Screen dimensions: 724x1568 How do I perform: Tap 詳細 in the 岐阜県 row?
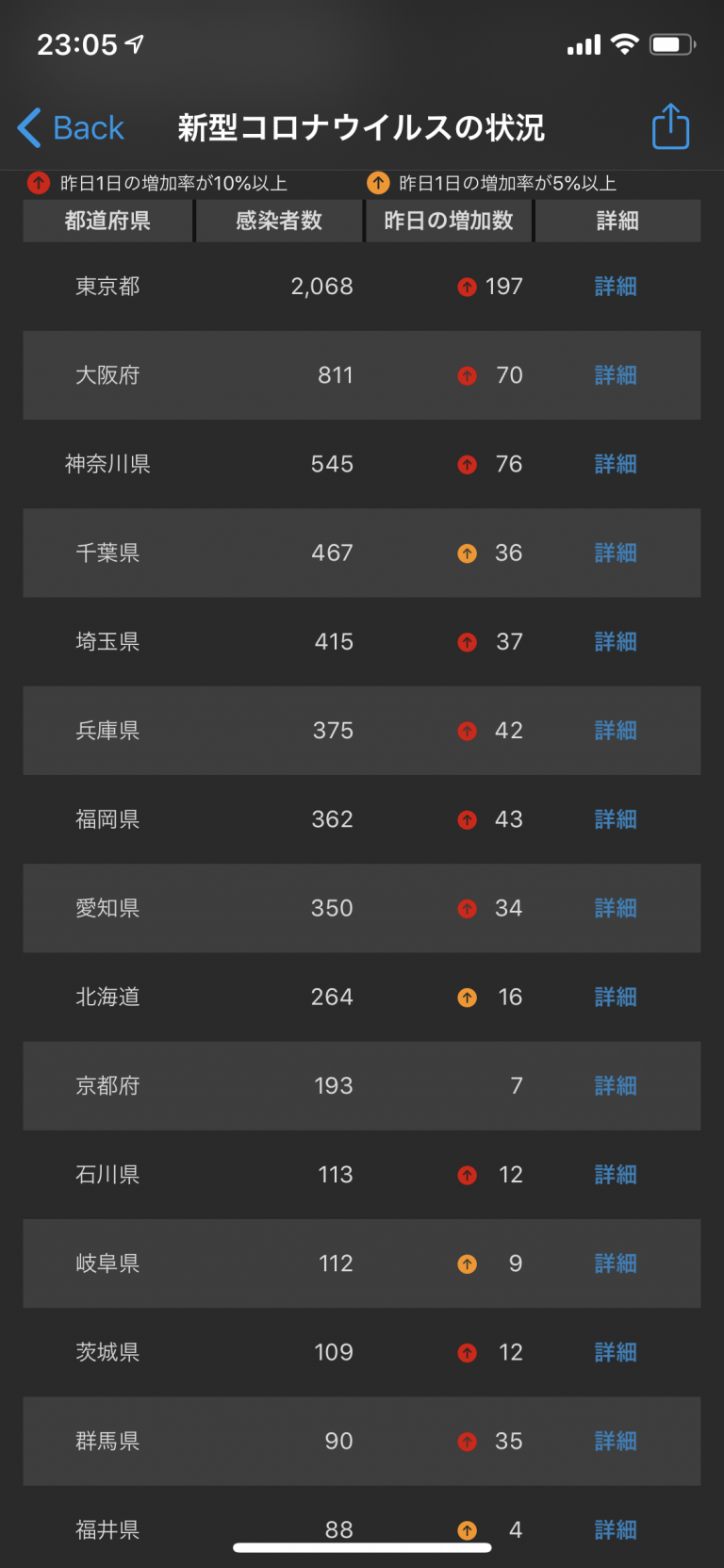pyautogui.click(x=616, y=1263)
